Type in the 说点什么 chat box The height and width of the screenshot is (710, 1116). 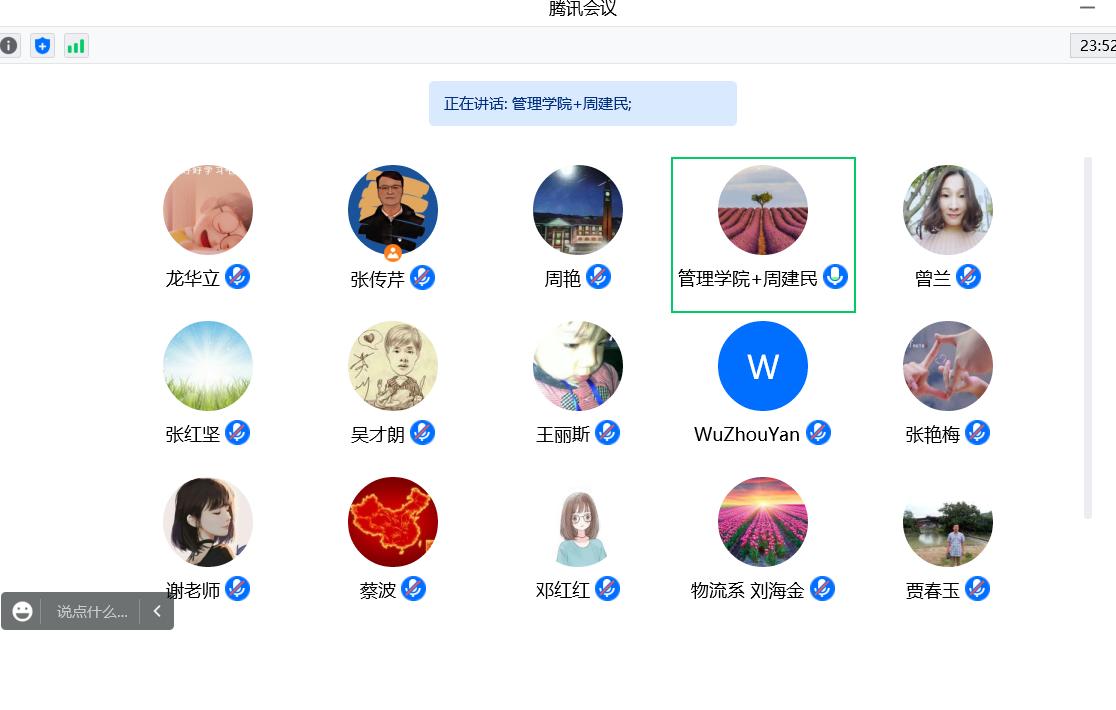(92, 612)
